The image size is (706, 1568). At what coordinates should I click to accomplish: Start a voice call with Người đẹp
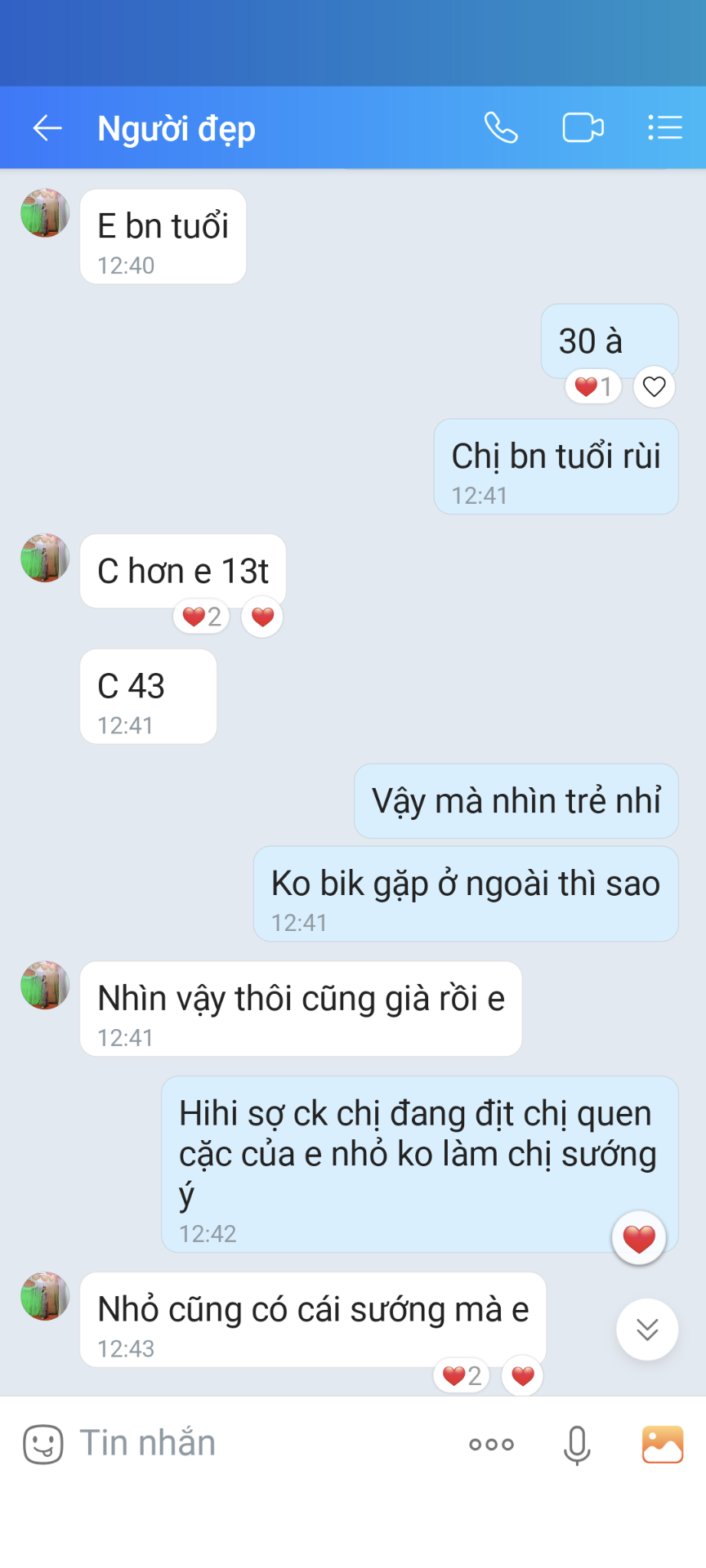tap(501, 127)
